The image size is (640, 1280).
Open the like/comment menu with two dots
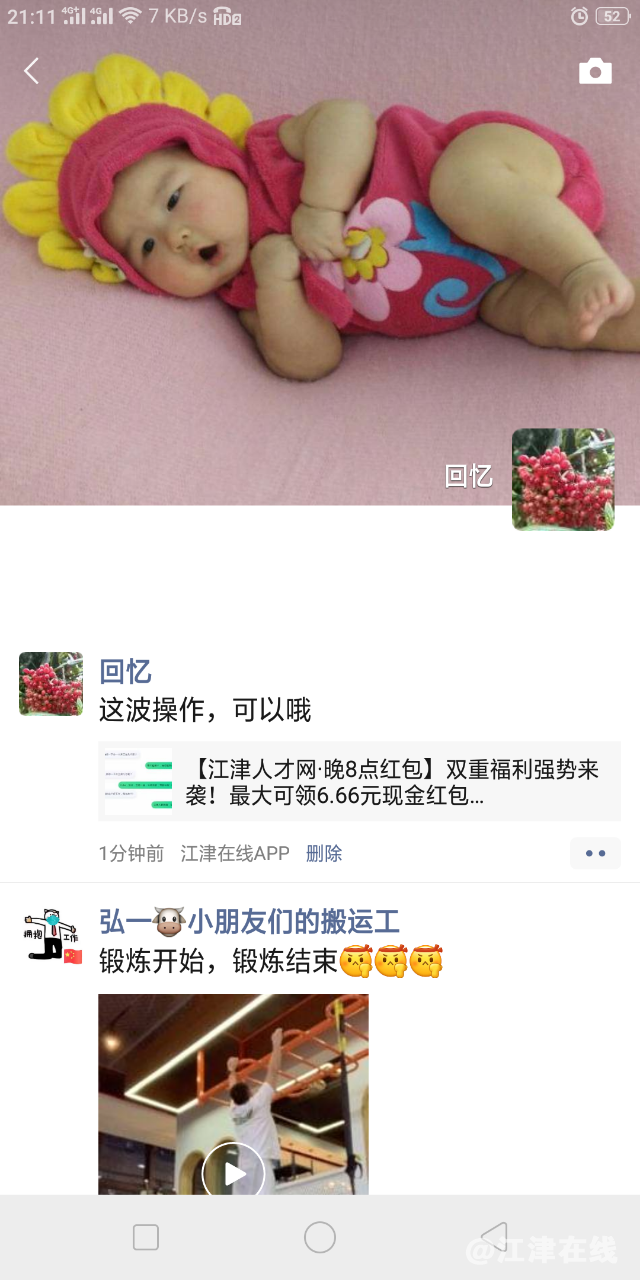(x=595, y=853)
